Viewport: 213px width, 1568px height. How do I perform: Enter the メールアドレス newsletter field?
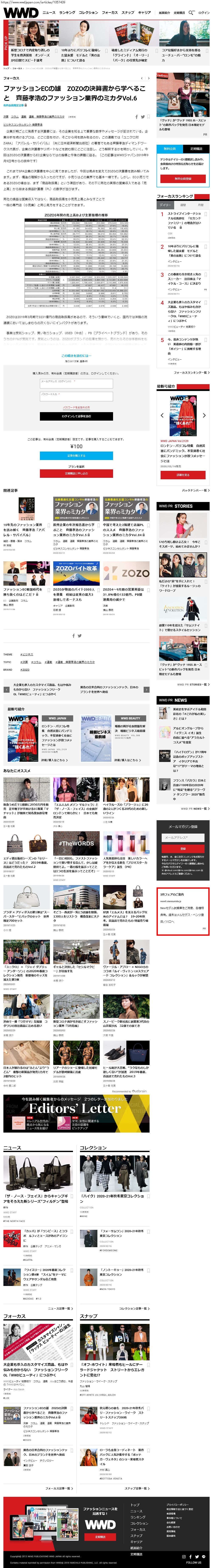[183, 838]
